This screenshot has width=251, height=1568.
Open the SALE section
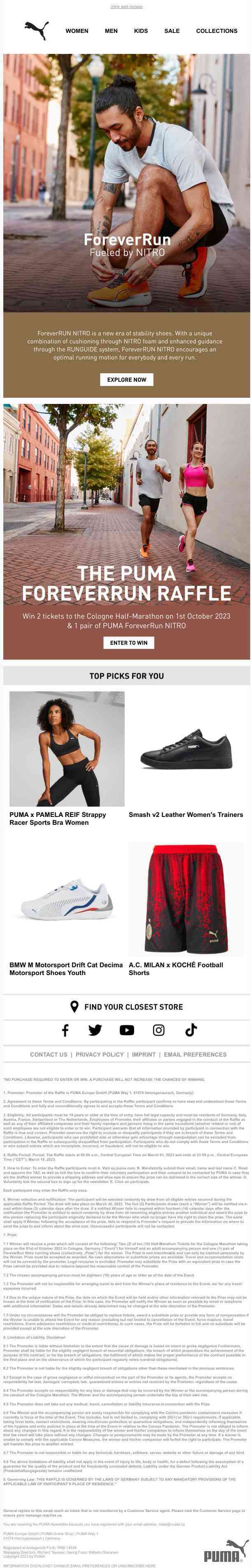tap(172, 30)
